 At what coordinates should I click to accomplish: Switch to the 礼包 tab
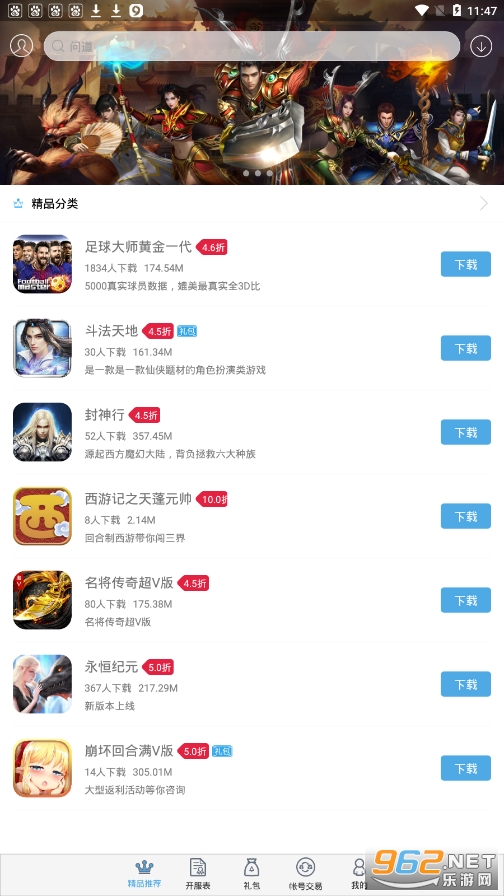click(x=251, y=874)
